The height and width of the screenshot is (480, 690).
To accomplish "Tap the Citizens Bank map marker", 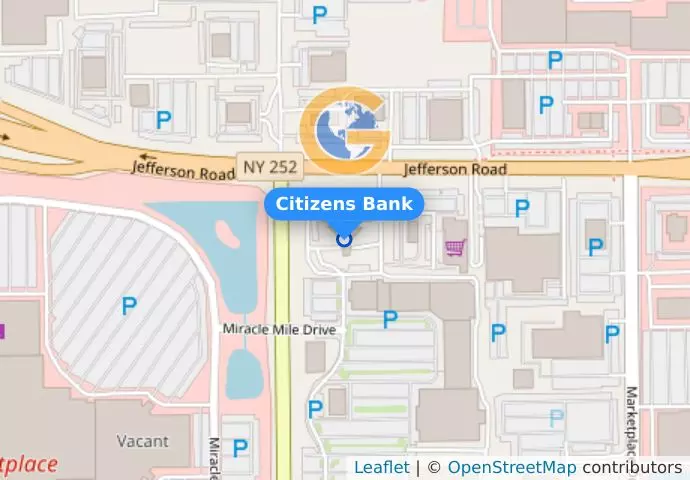I will (x=345, y=238).
